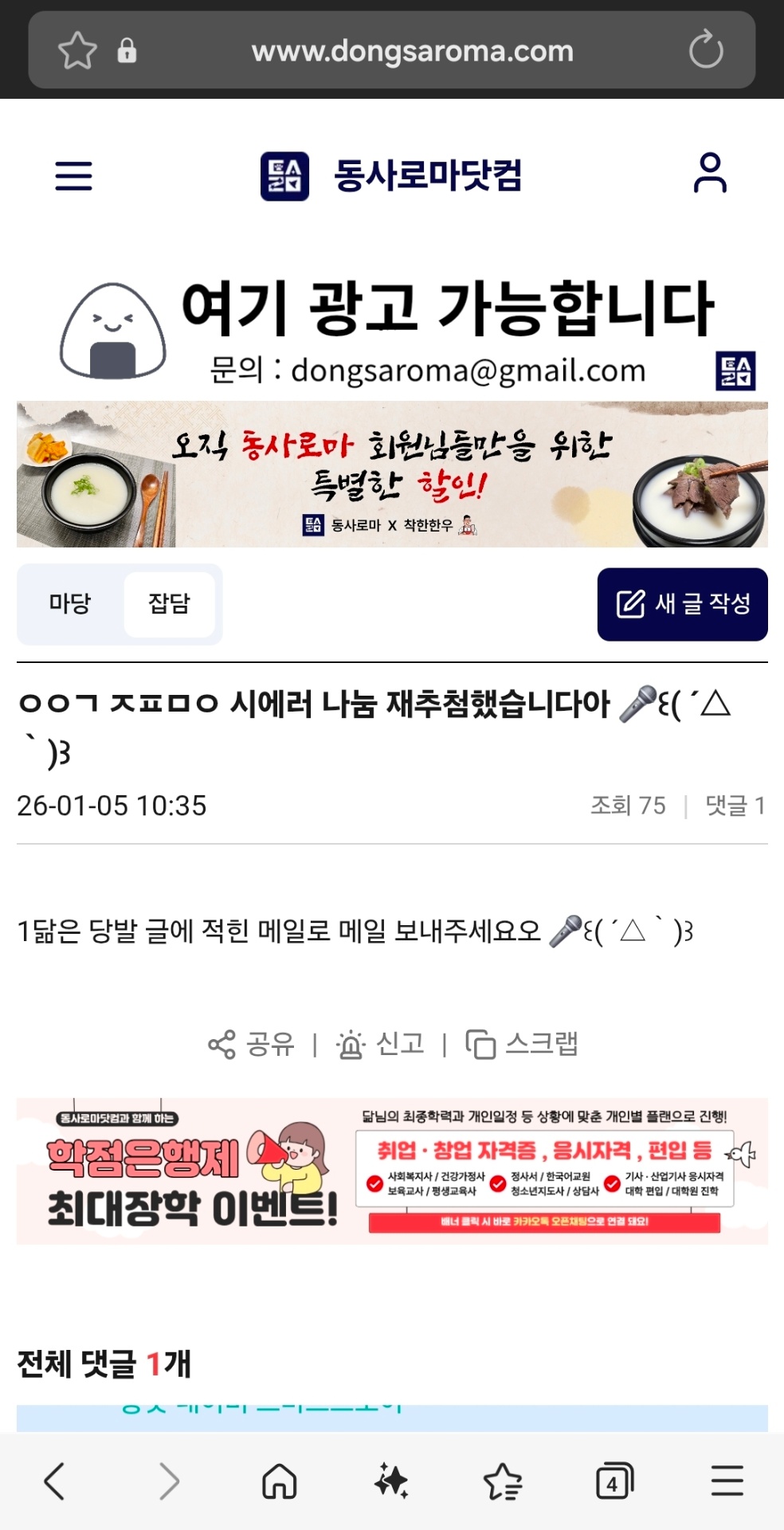Bookmark this page with the star icon
Screen dimensions: 784x1530
[77, 50]
